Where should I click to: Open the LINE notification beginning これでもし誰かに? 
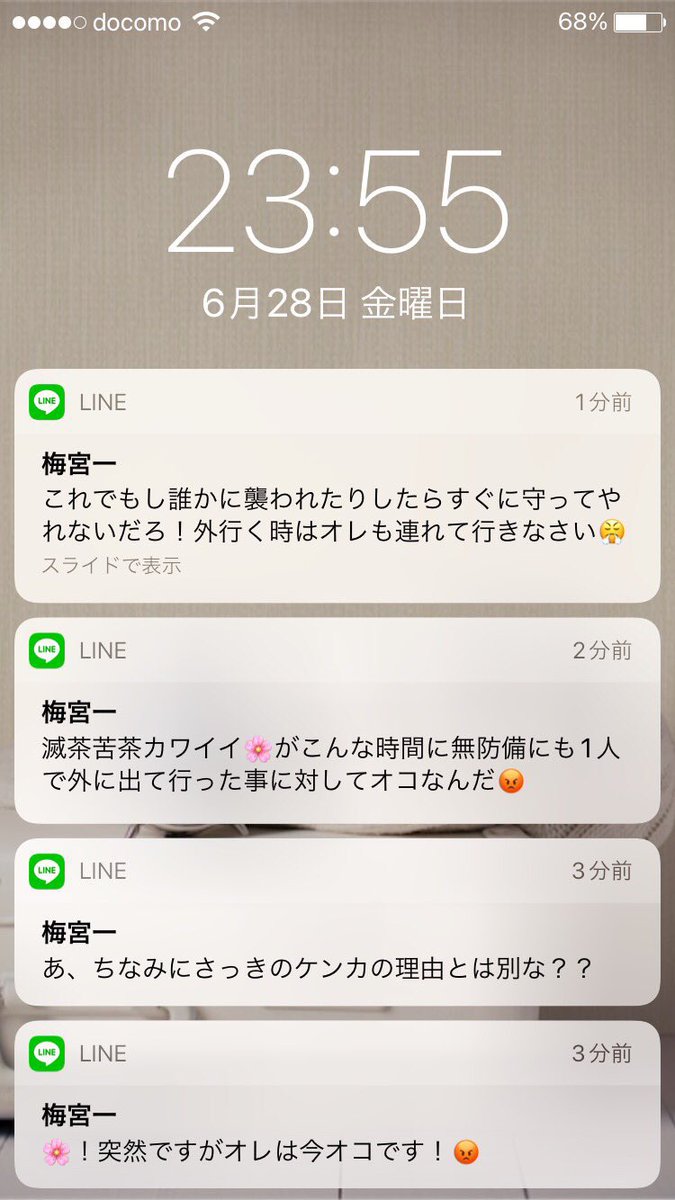pos(337,486)
